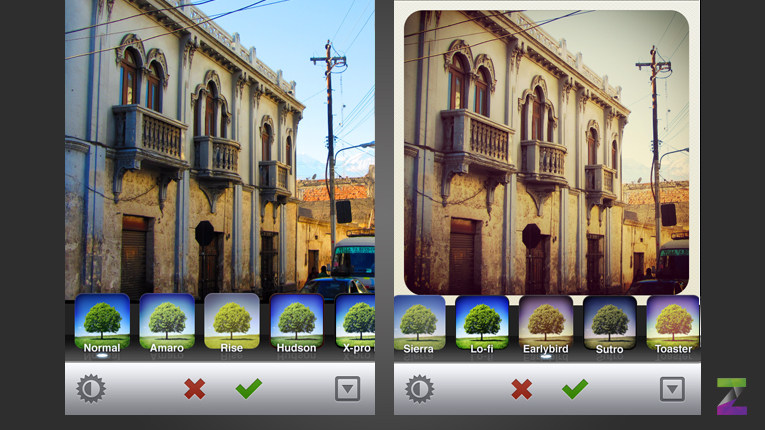
Task: Pick the Toaster filter
Action: coord(673,322)
